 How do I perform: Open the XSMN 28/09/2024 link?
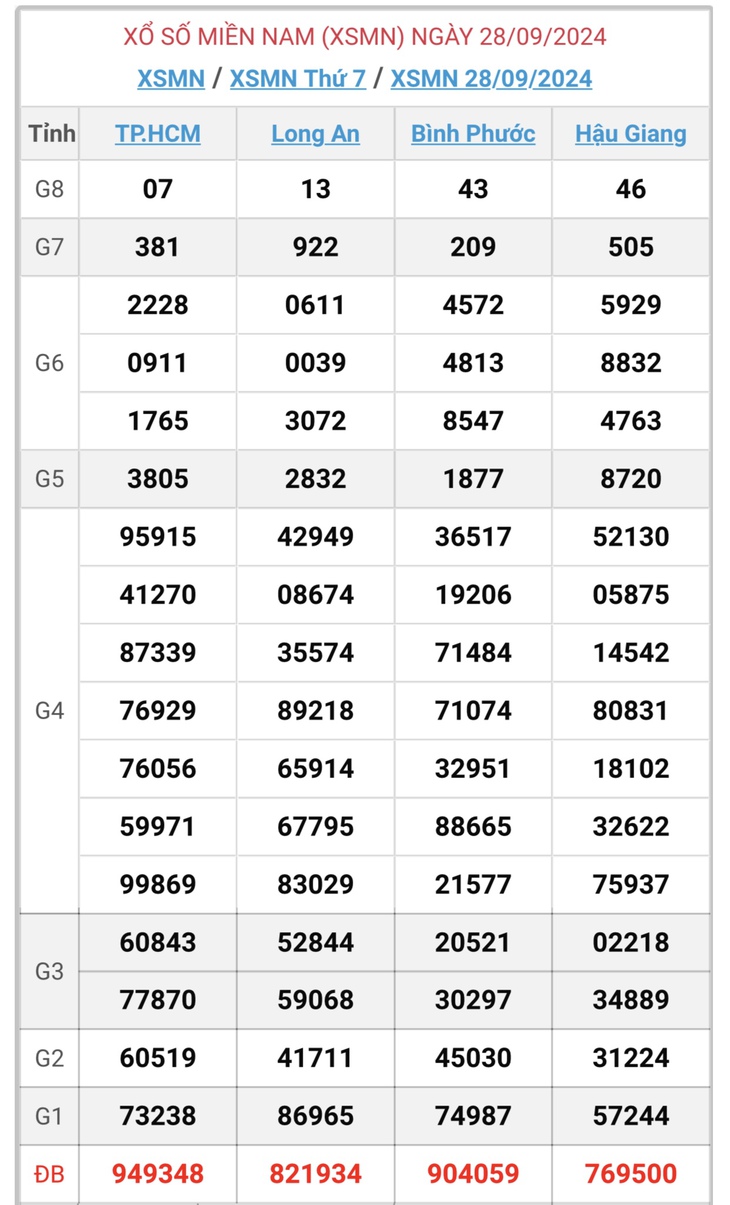(x=491, y=79)
